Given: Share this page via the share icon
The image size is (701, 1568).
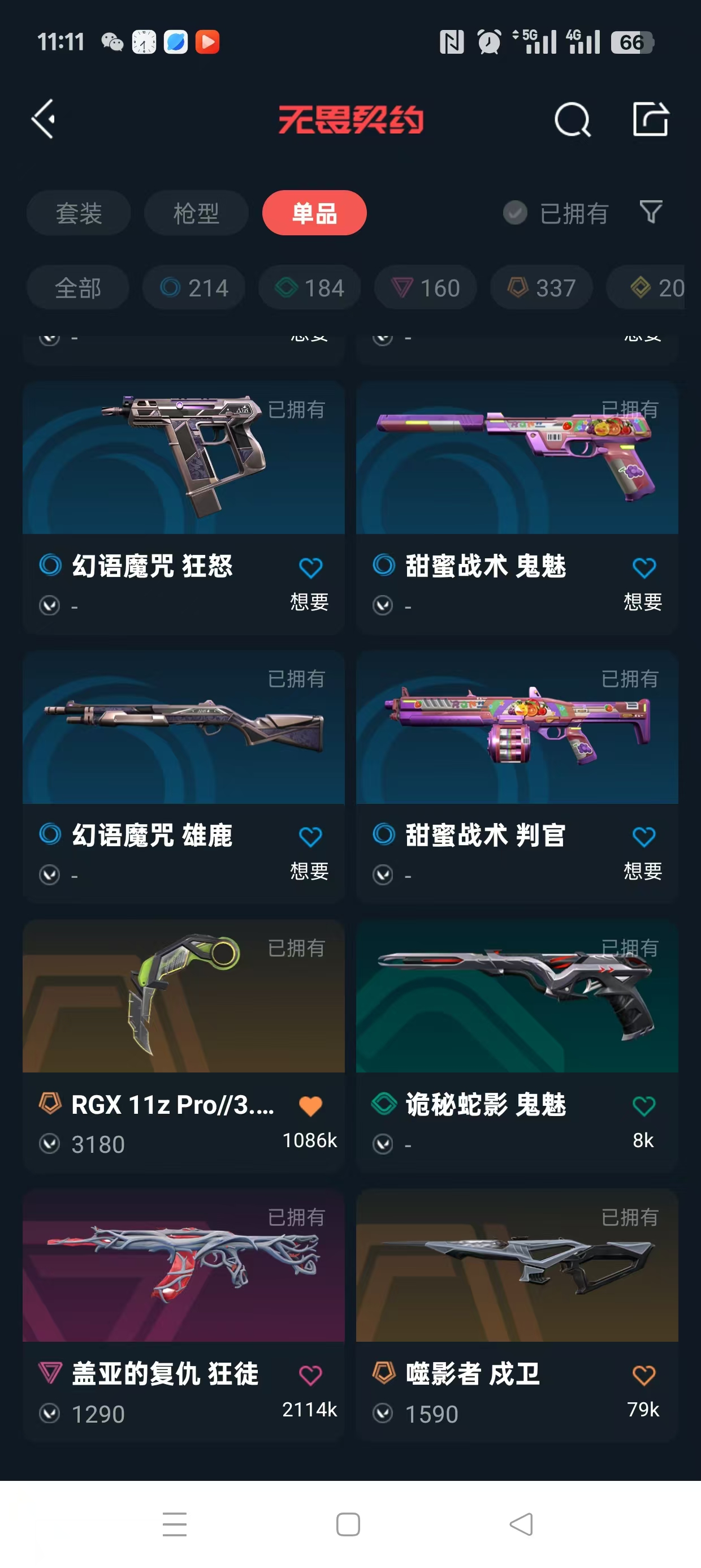Looking at the screenshot, I should pos(651,119).
